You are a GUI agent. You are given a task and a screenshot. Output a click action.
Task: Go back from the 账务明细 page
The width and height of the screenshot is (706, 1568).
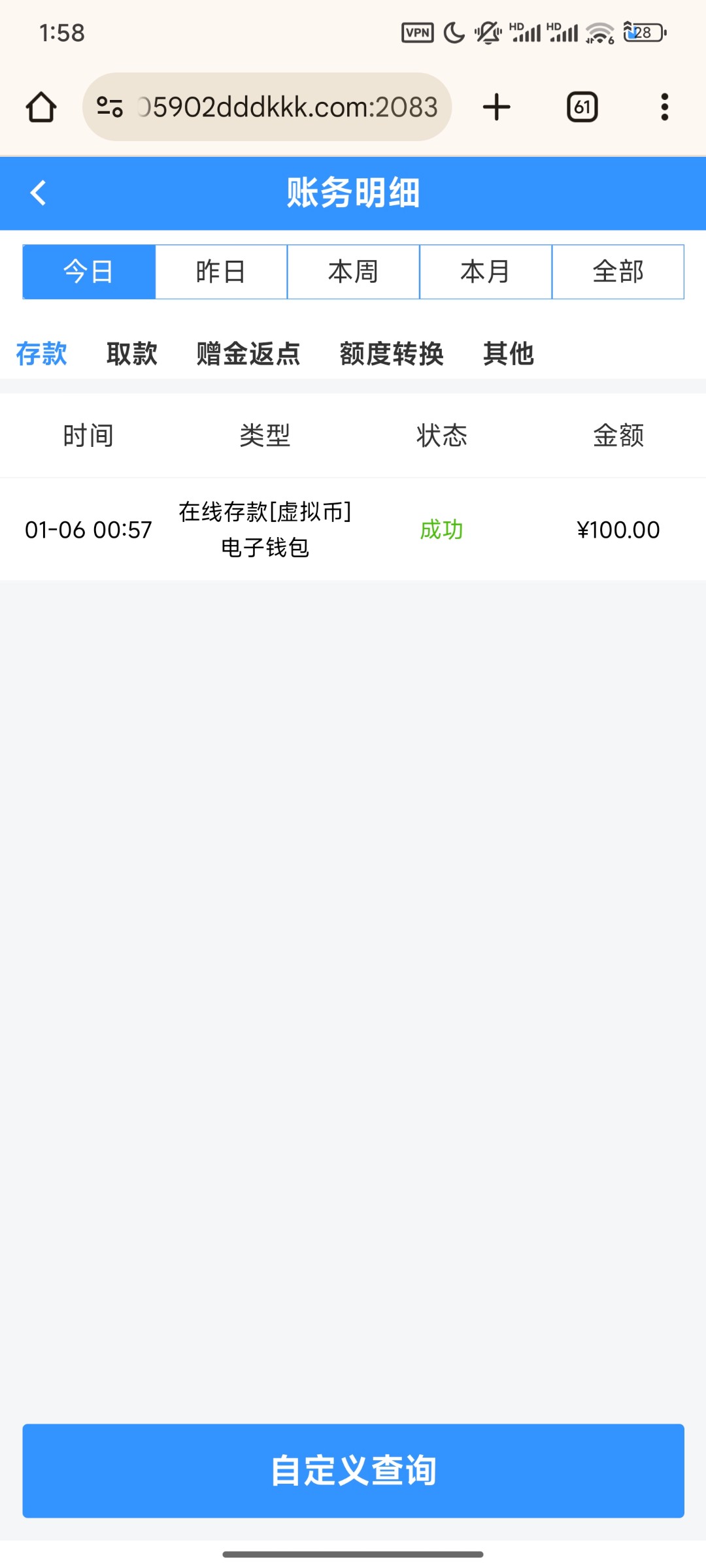[x=39, y=193]
